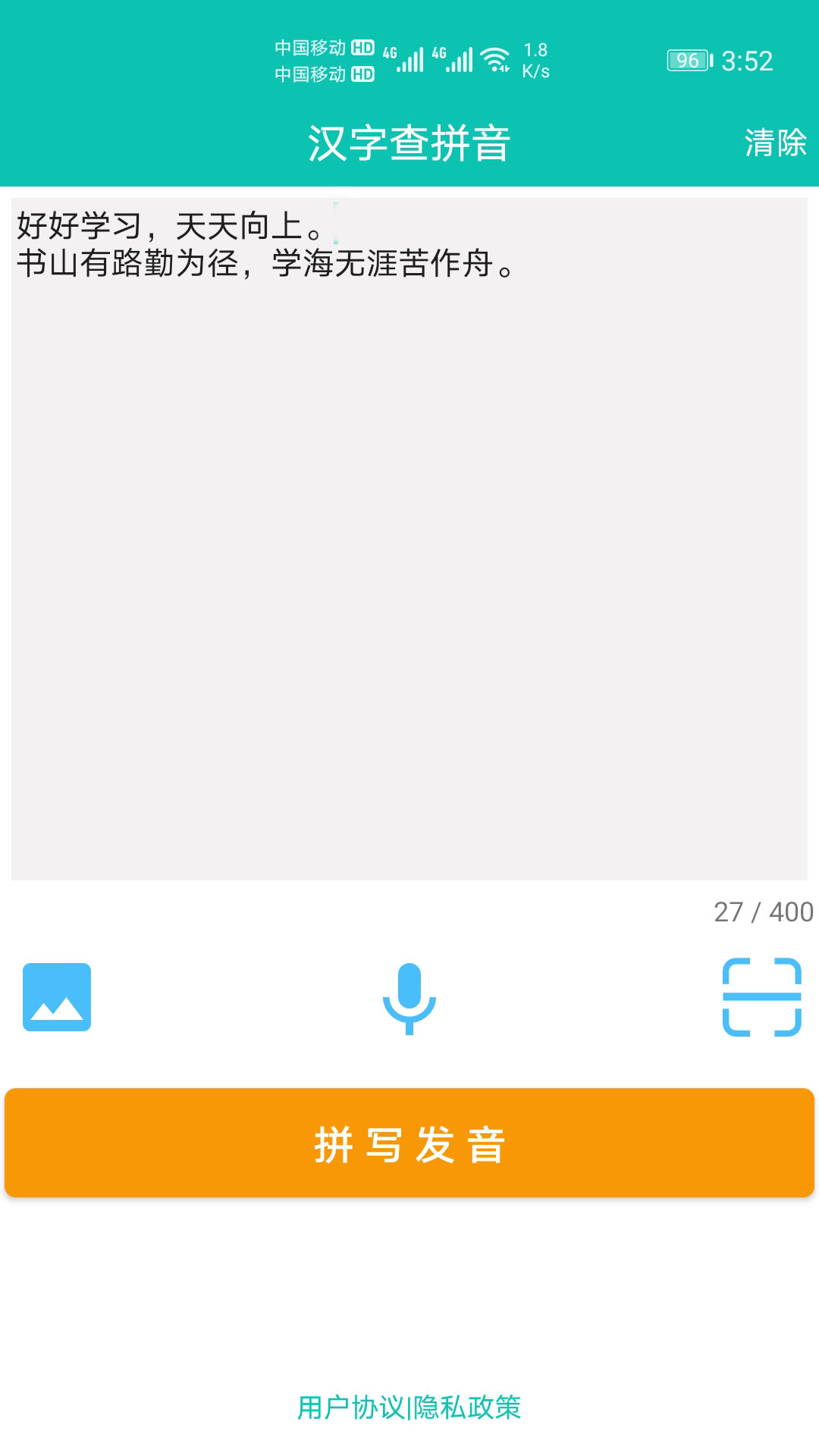Tap the microphone voice input icon
819x1456 pixels.
pyautogui.click(x=409, y=996)
